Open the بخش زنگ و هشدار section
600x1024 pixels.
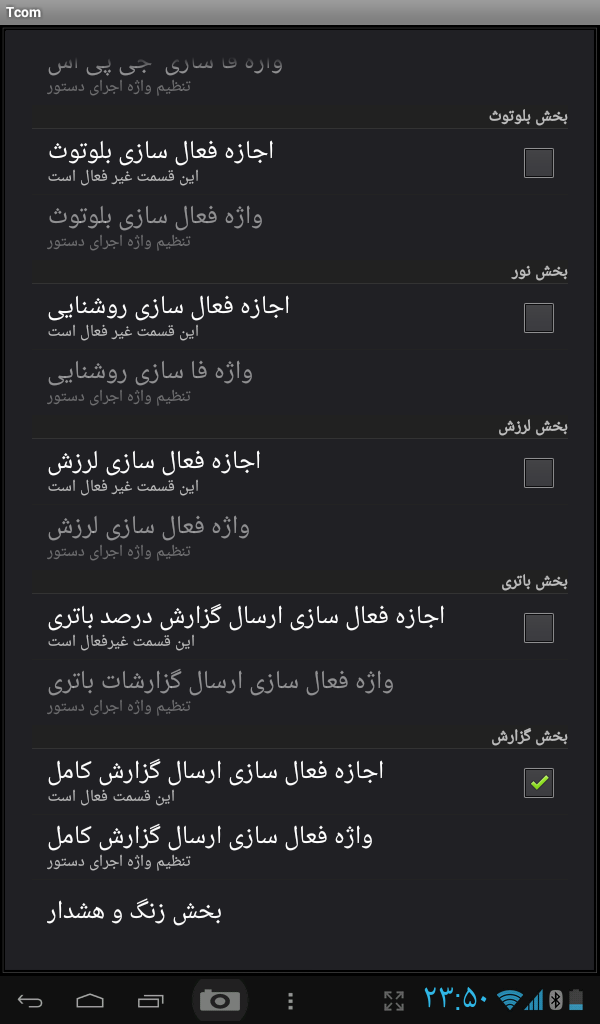point(300,911)
